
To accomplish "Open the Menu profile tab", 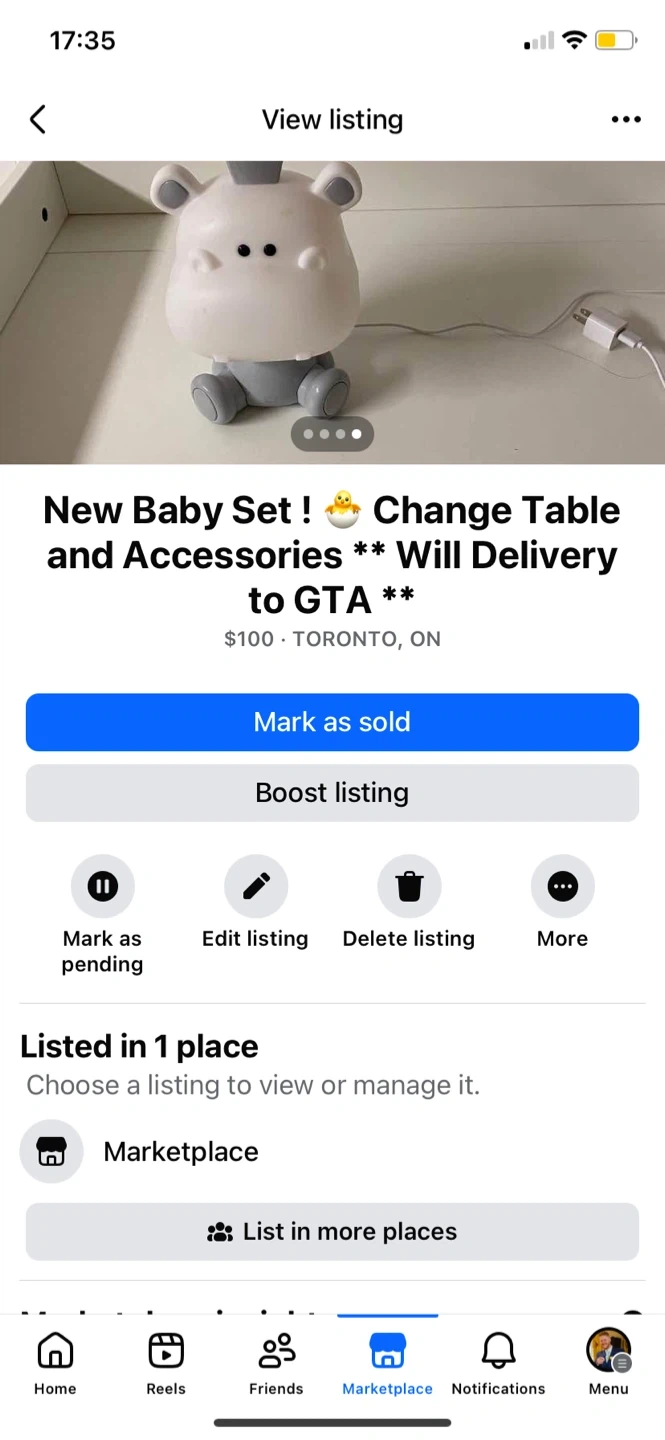I will [608, 1362].
